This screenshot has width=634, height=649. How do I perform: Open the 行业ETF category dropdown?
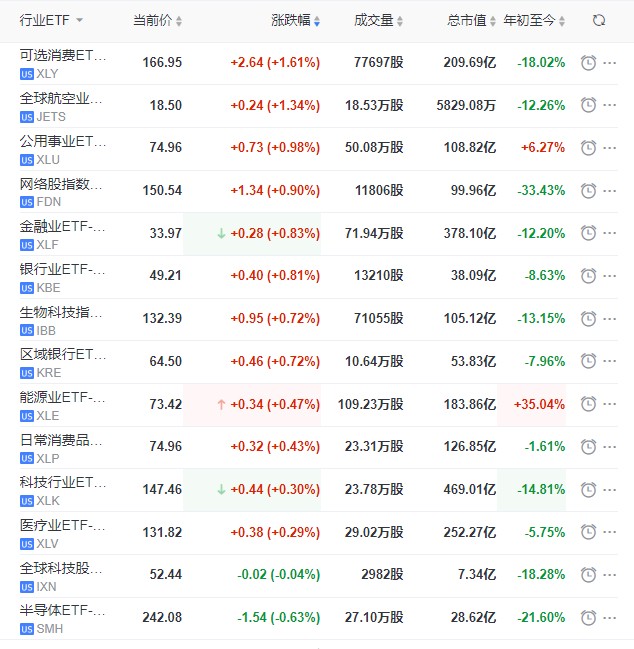coord(52,20)
